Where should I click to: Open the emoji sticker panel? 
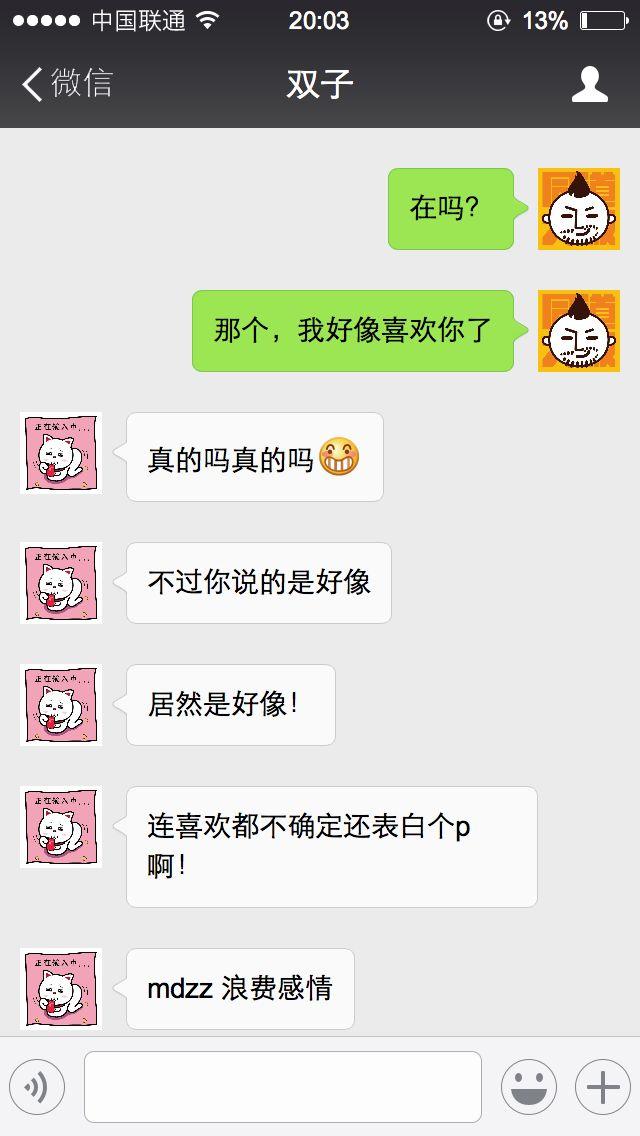click(529, 1087)
